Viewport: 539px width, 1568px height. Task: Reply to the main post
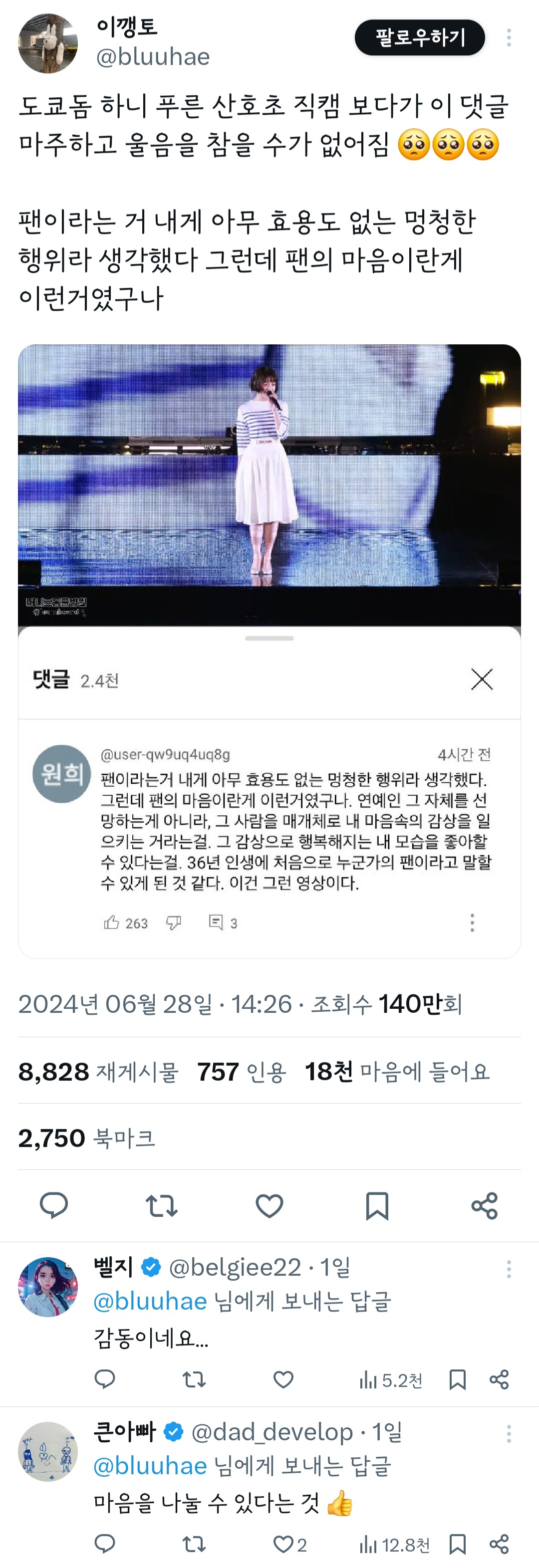pos(53,1206)
